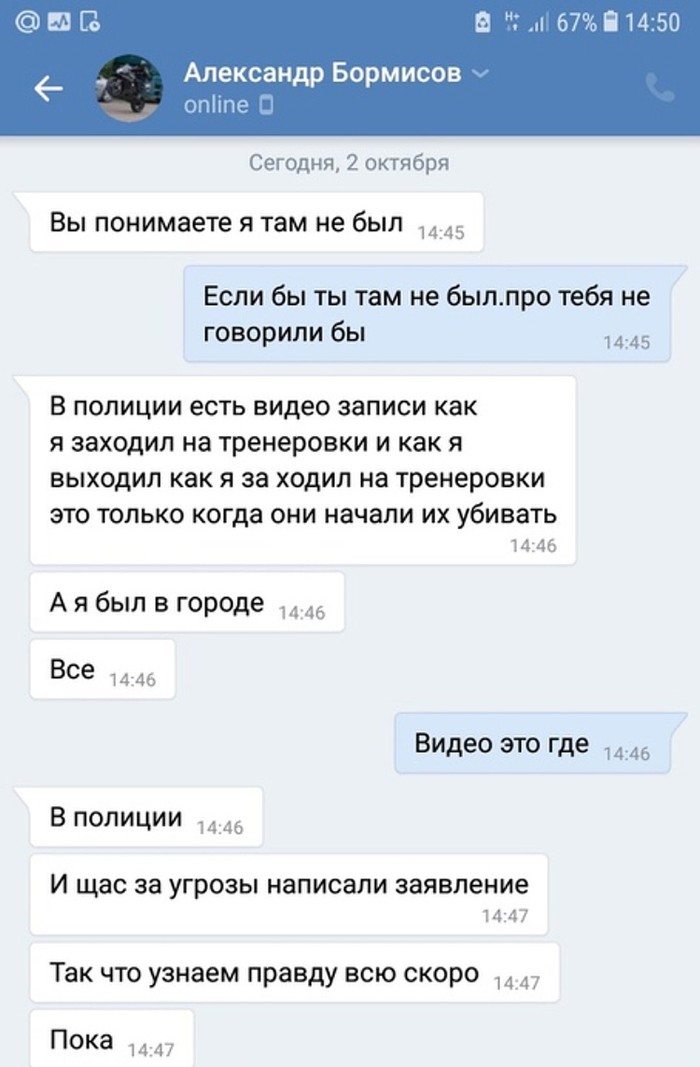Call Александр Бормисов with the phone icon
700x1067 pixels.
point(660,88)
